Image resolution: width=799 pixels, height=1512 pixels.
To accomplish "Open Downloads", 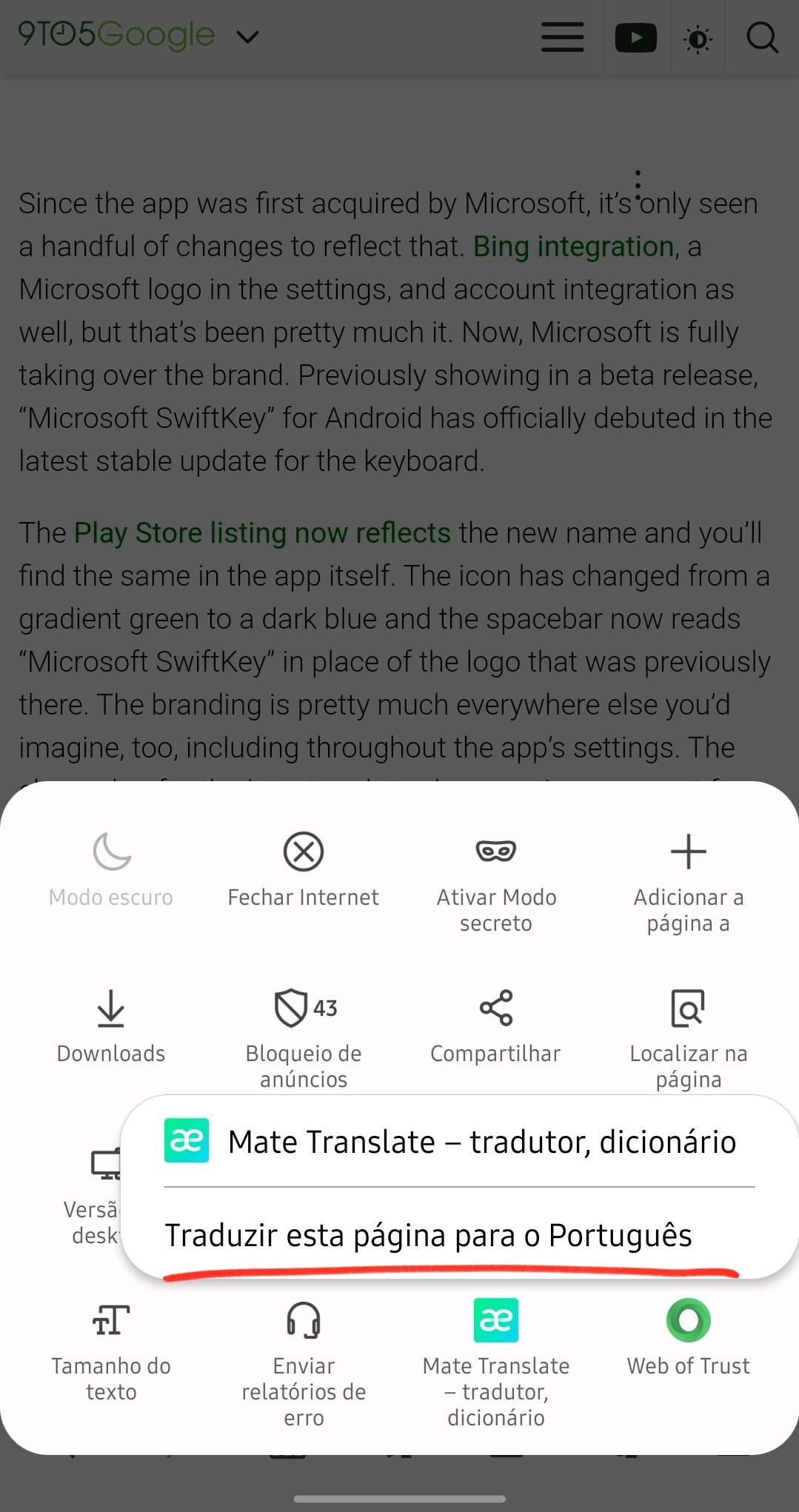I will [111, 1027].
